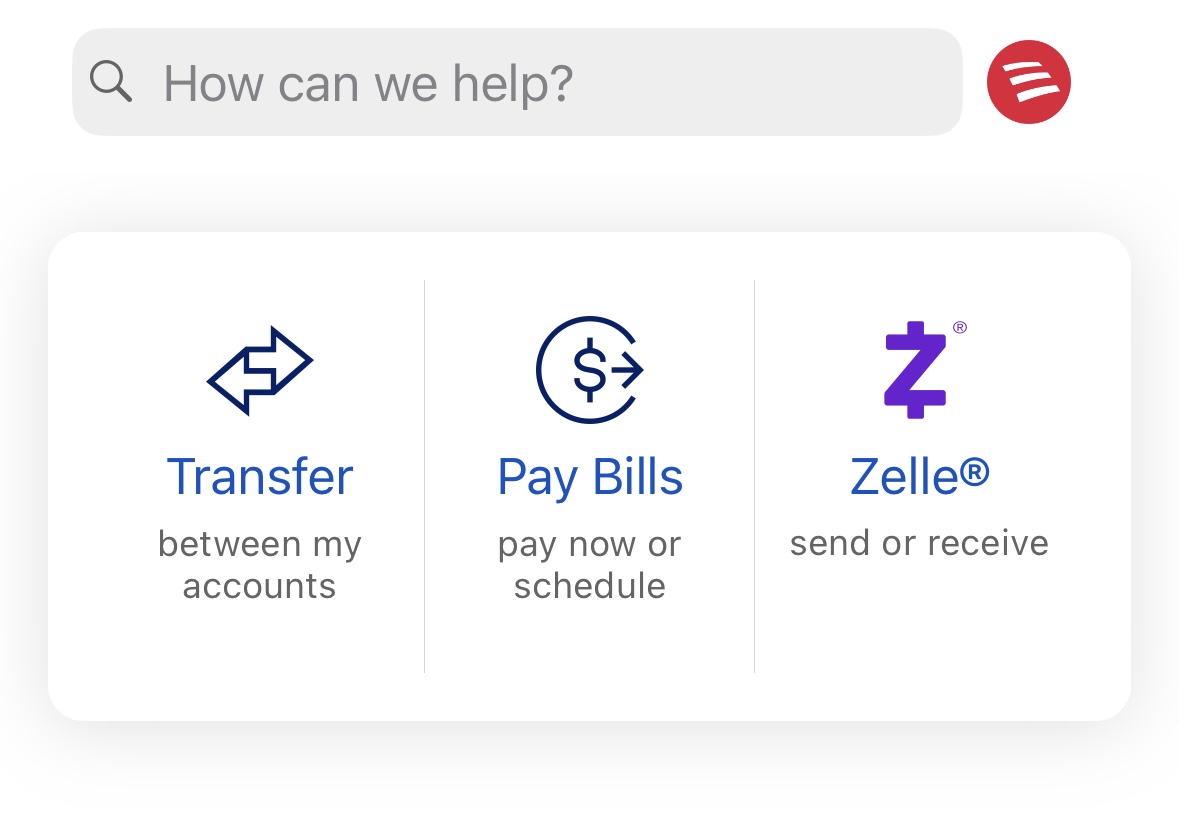
Task: Open the red virtual assistant icon
Action: click(1028, 82)
